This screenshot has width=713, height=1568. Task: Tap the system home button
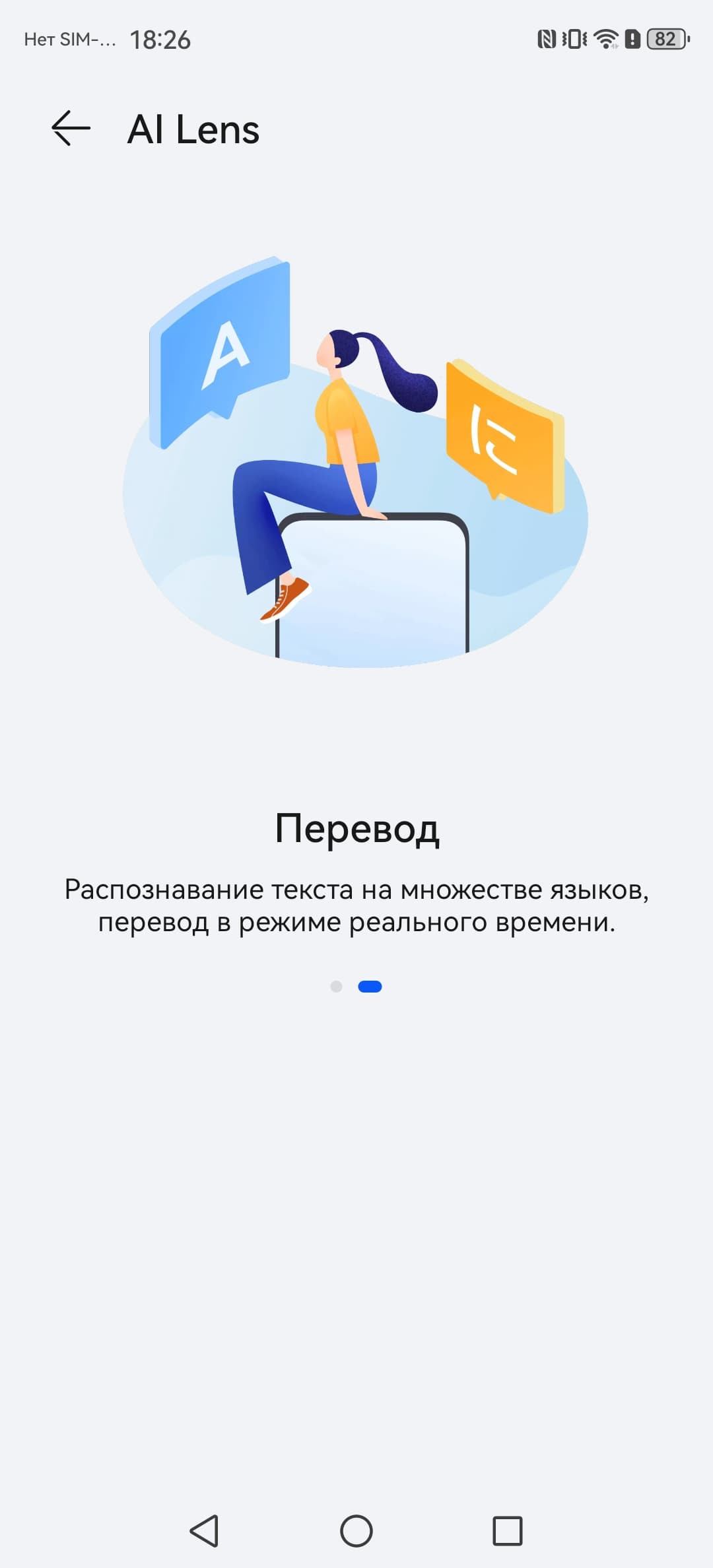tap(356, 1530)
